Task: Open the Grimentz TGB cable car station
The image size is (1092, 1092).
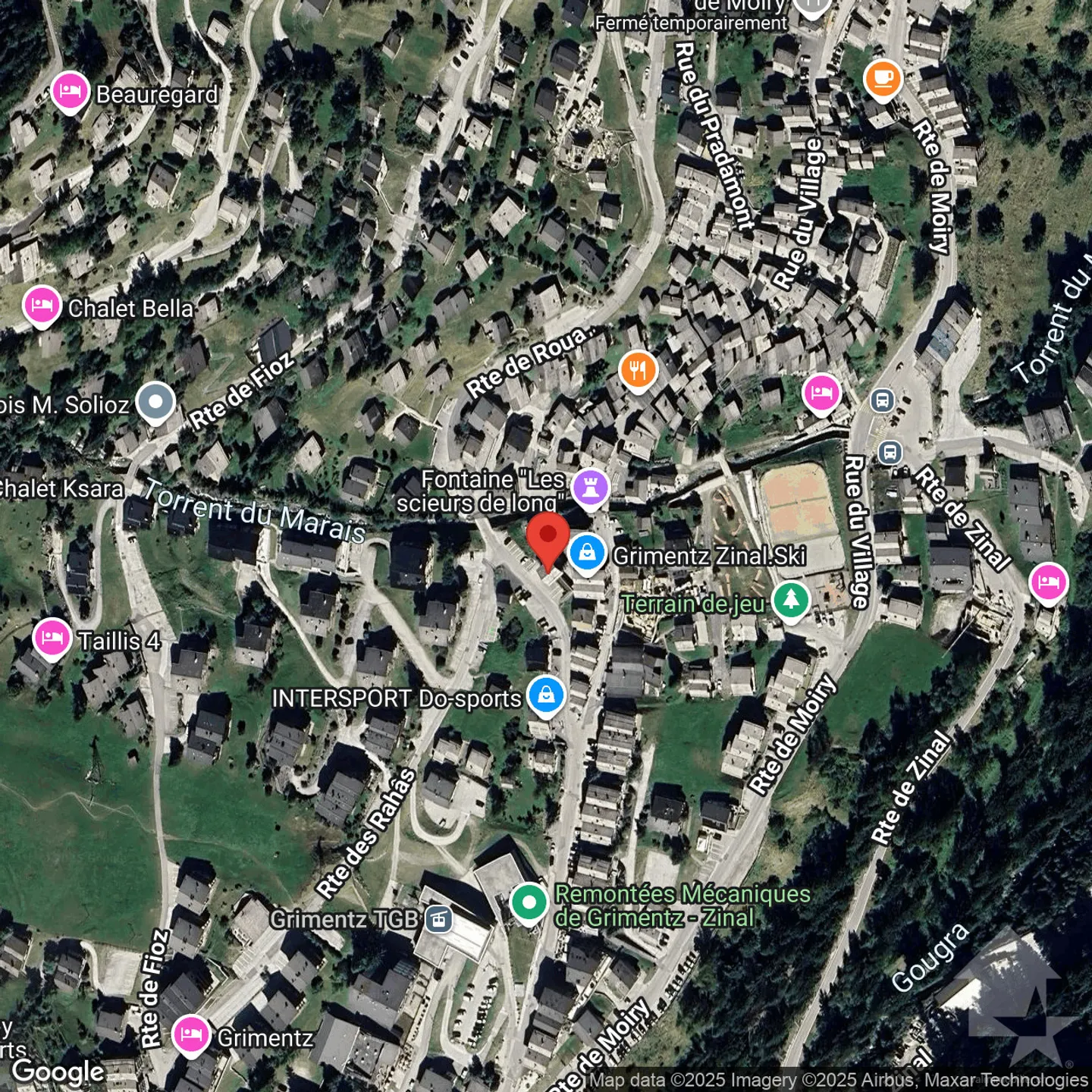Action: click(x=438, y=919)
